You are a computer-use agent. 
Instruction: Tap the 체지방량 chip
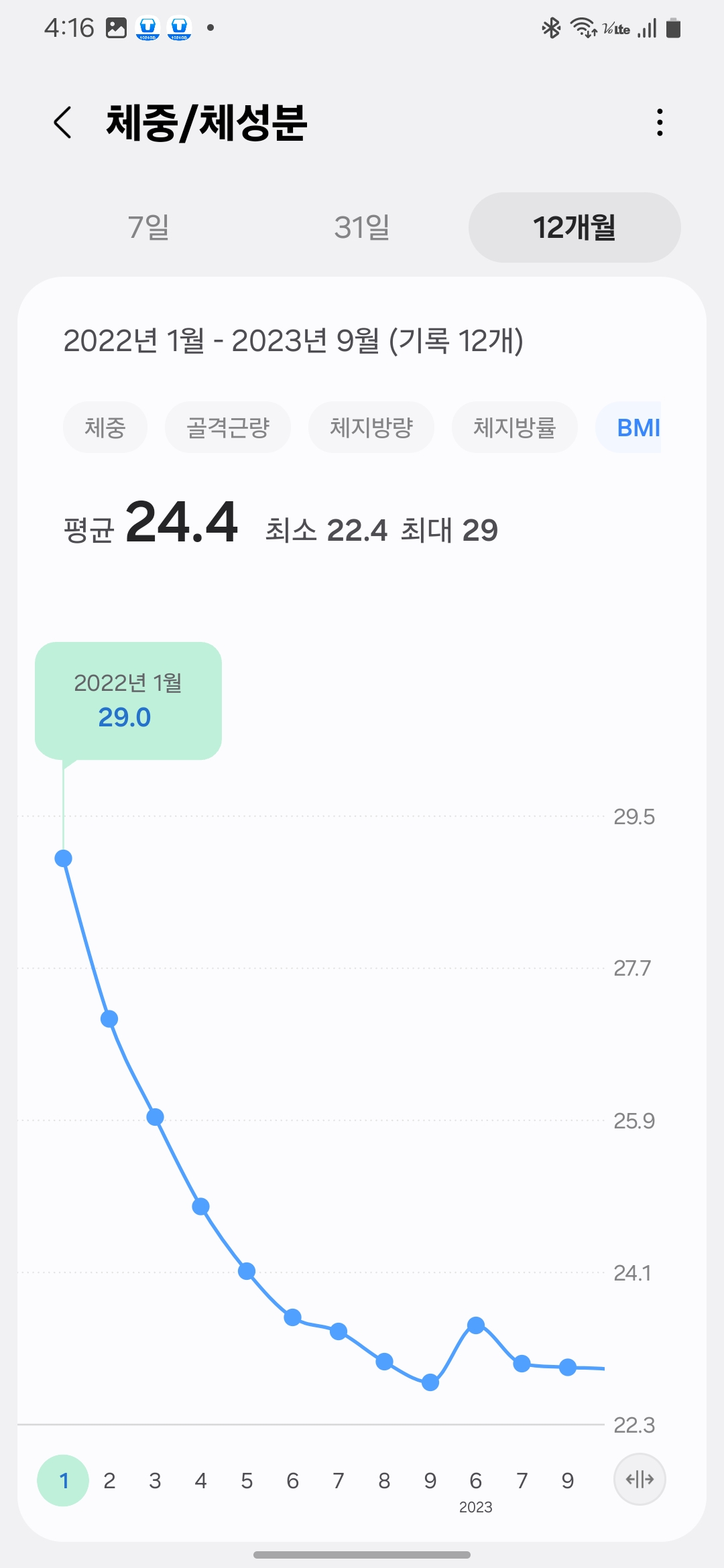[x=371, y=427]
